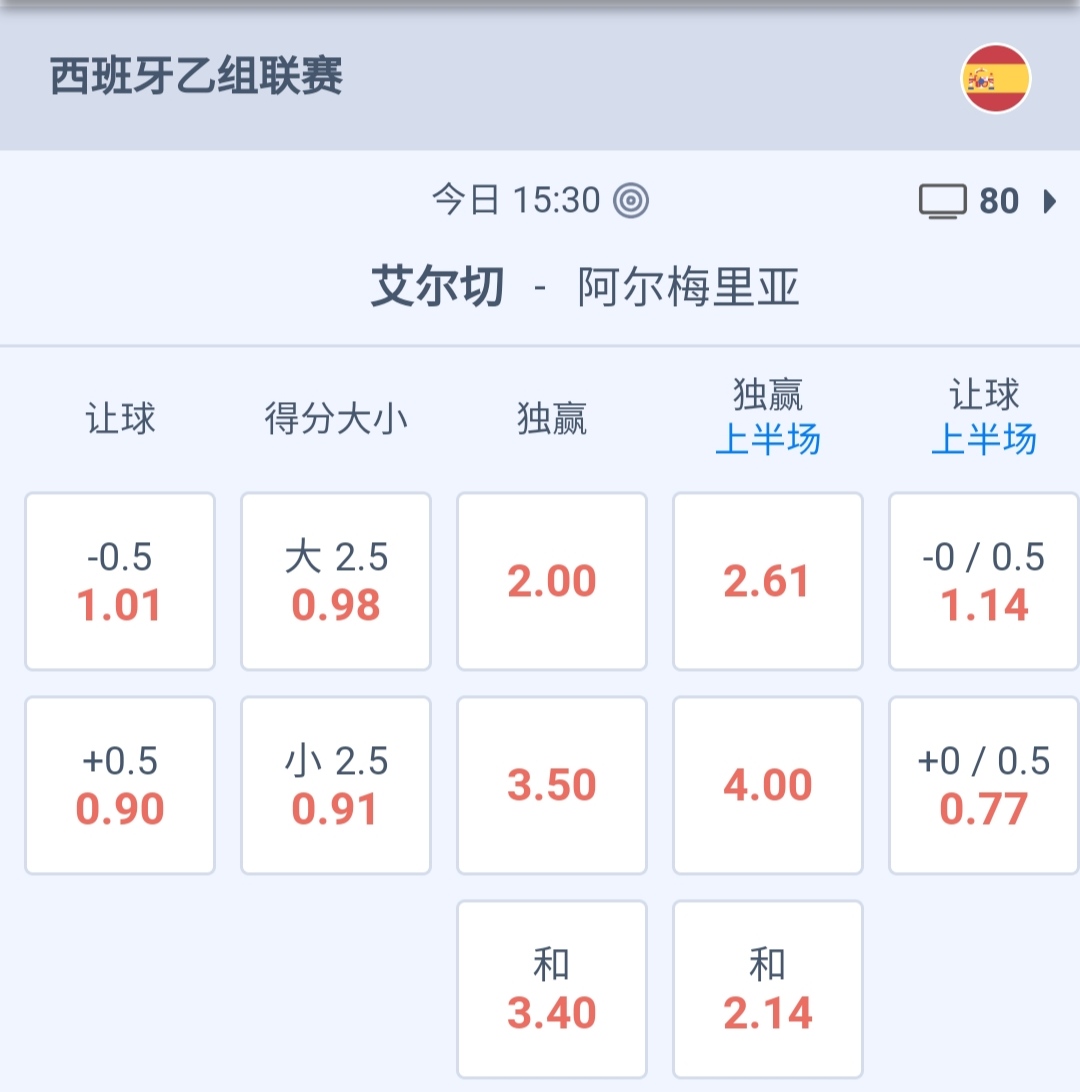The image size is (1080, 1092).
Task: Select first-half handicap -0 / 0.5 at 1.14
Action: [984, 581]
